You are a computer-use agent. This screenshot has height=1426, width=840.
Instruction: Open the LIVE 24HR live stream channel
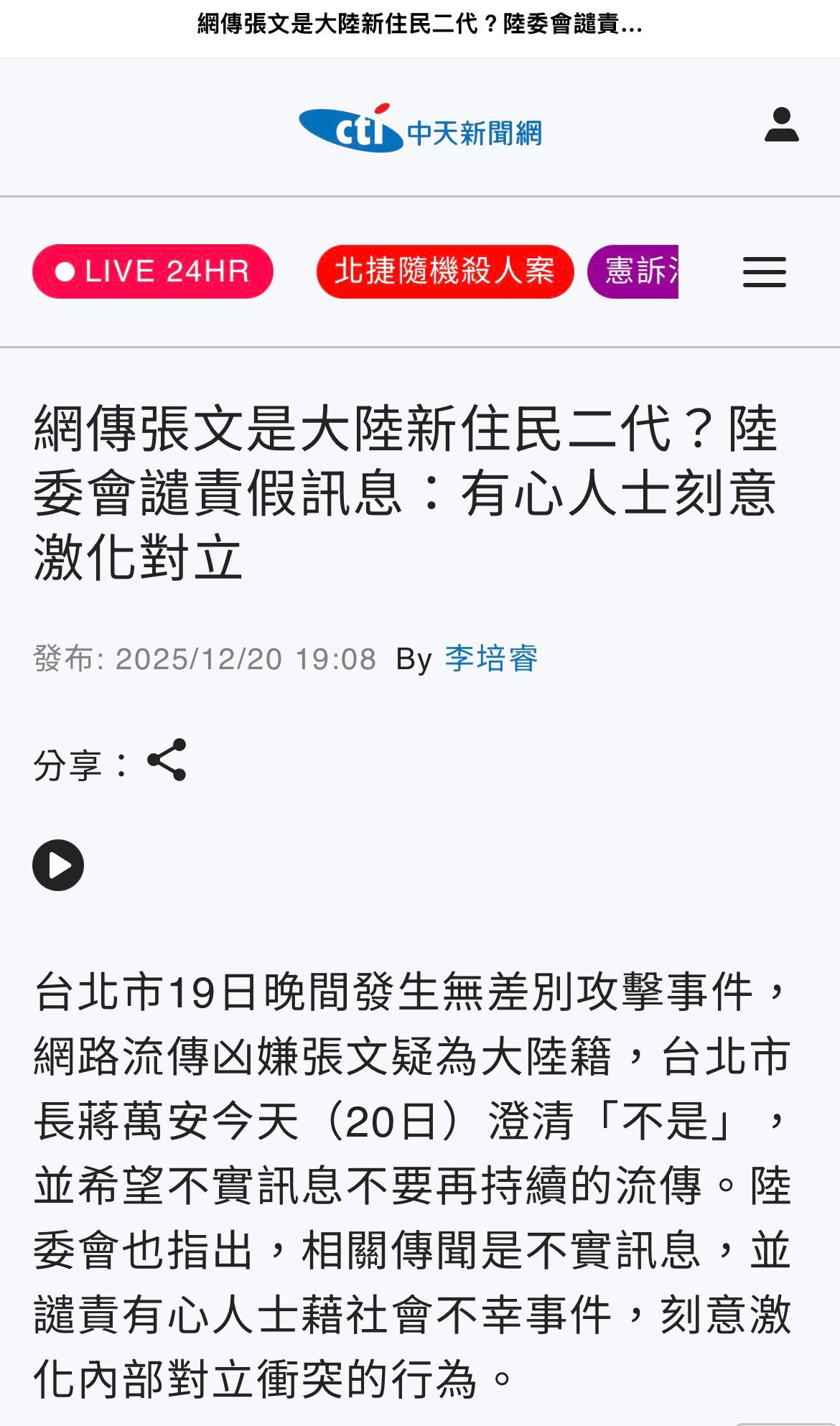coord(151,272)
